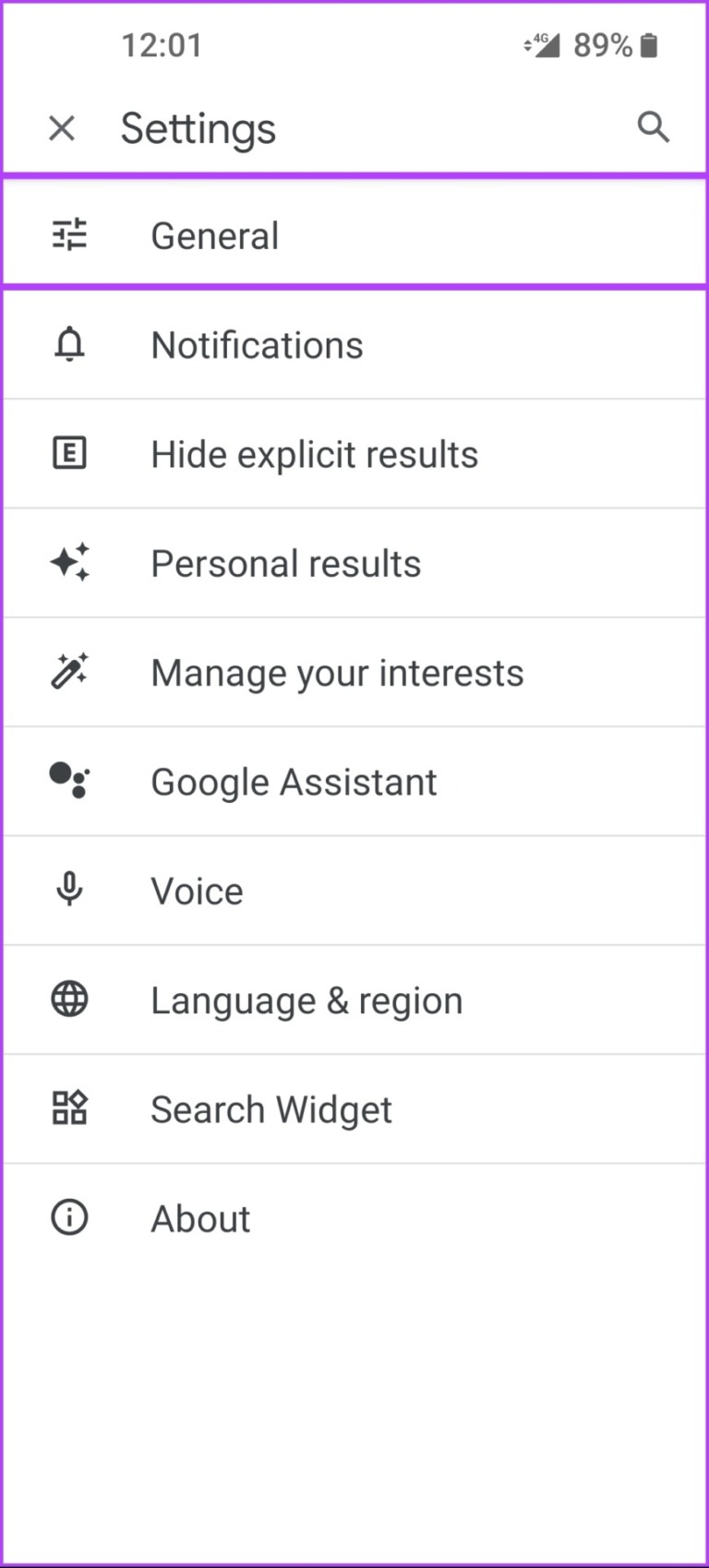The image size is (709, 1568).
Task: Select the Personal results sparkle icon
Action: click(69, 562)
